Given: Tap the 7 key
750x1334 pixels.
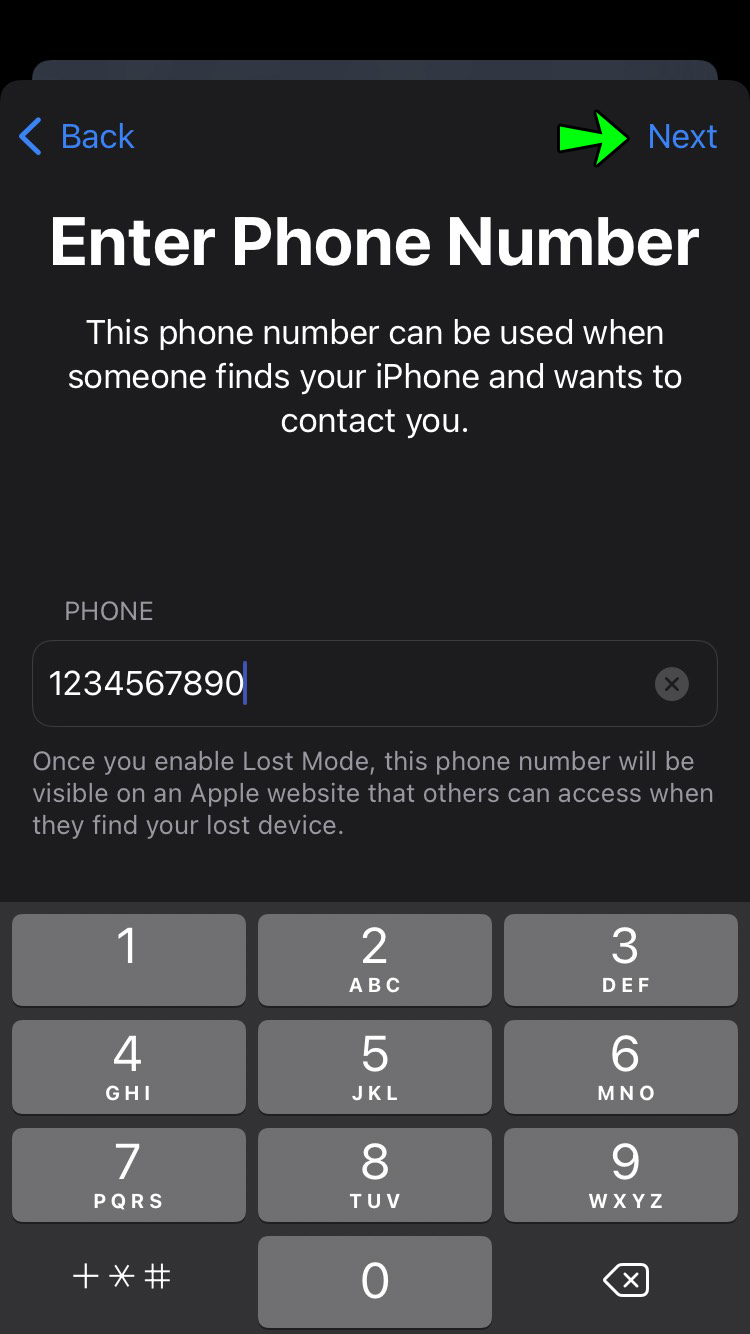Looking at the screenshot, I should 128,1174.
